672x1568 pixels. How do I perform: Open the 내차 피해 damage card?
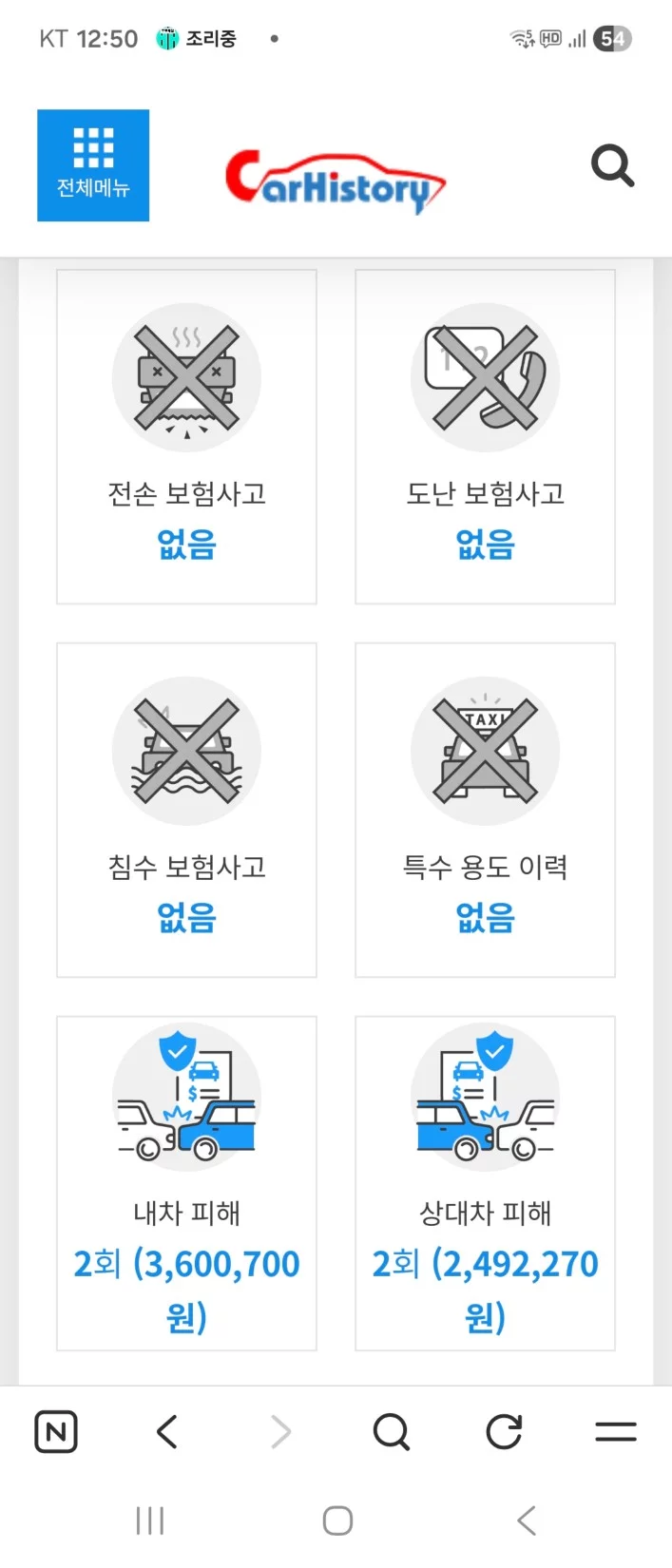(x=186, y=1182)
